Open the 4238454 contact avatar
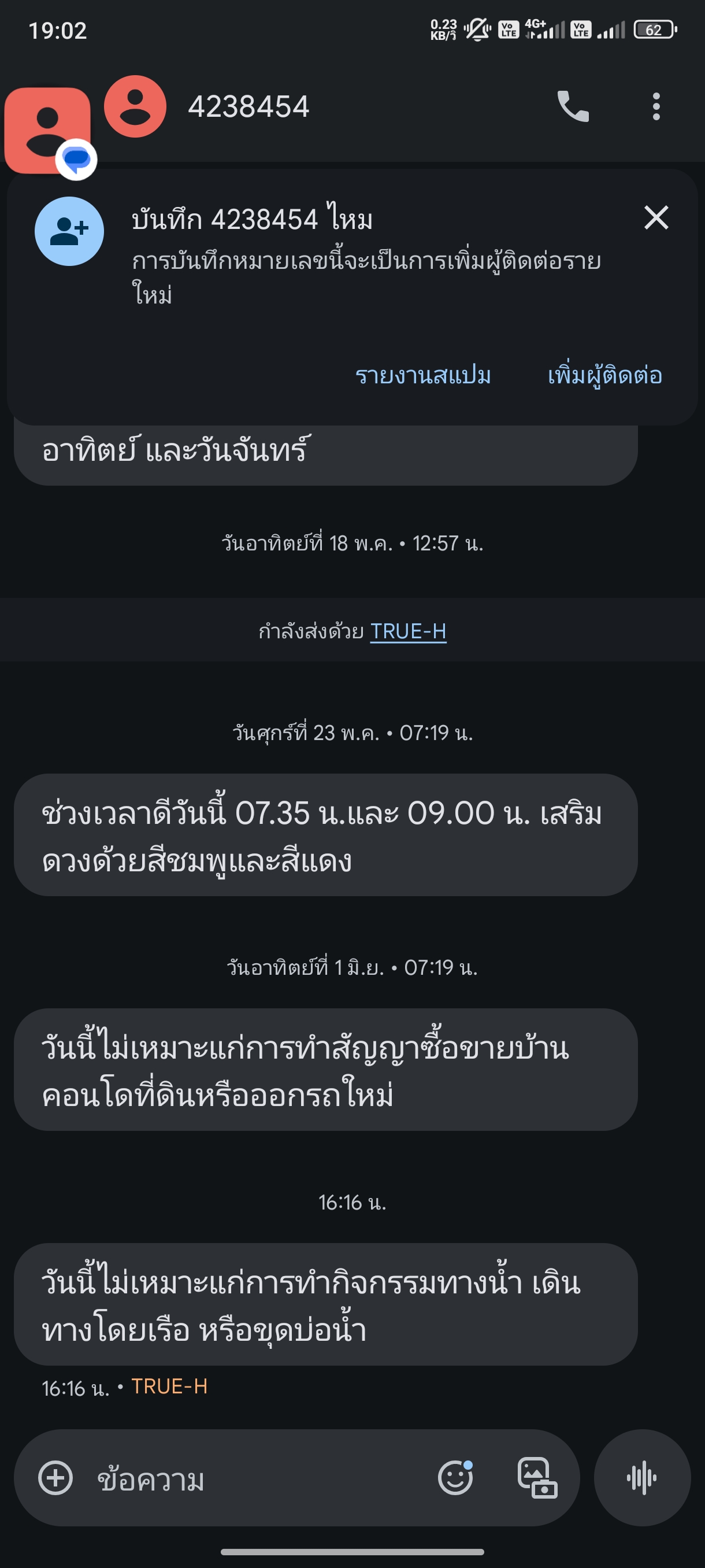This screenshot has height=1568, width=705. pyautogui.click(x=135, y=106)
